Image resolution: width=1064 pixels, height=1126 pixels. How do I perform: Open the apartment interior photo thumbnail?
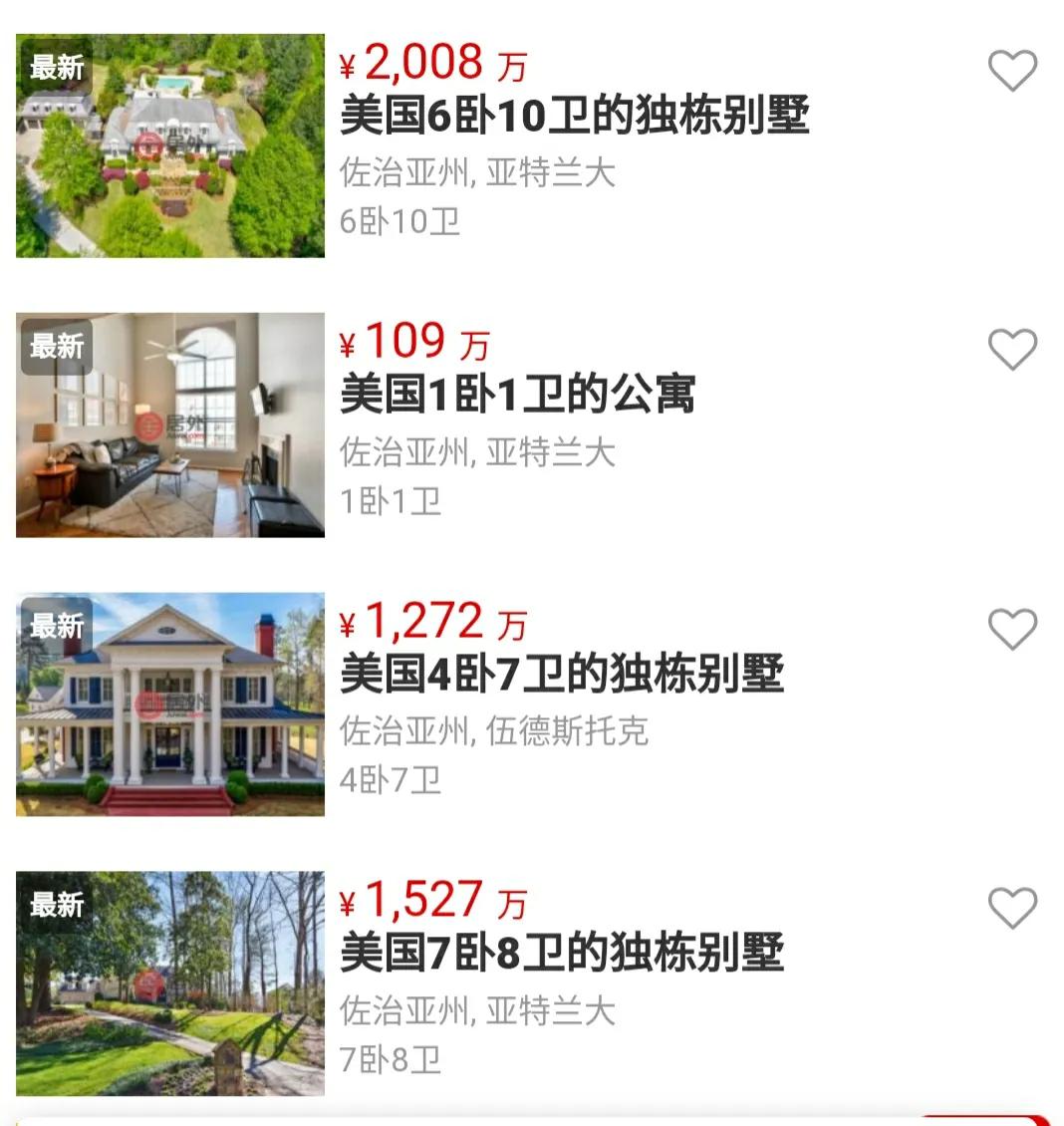point(169,425)
